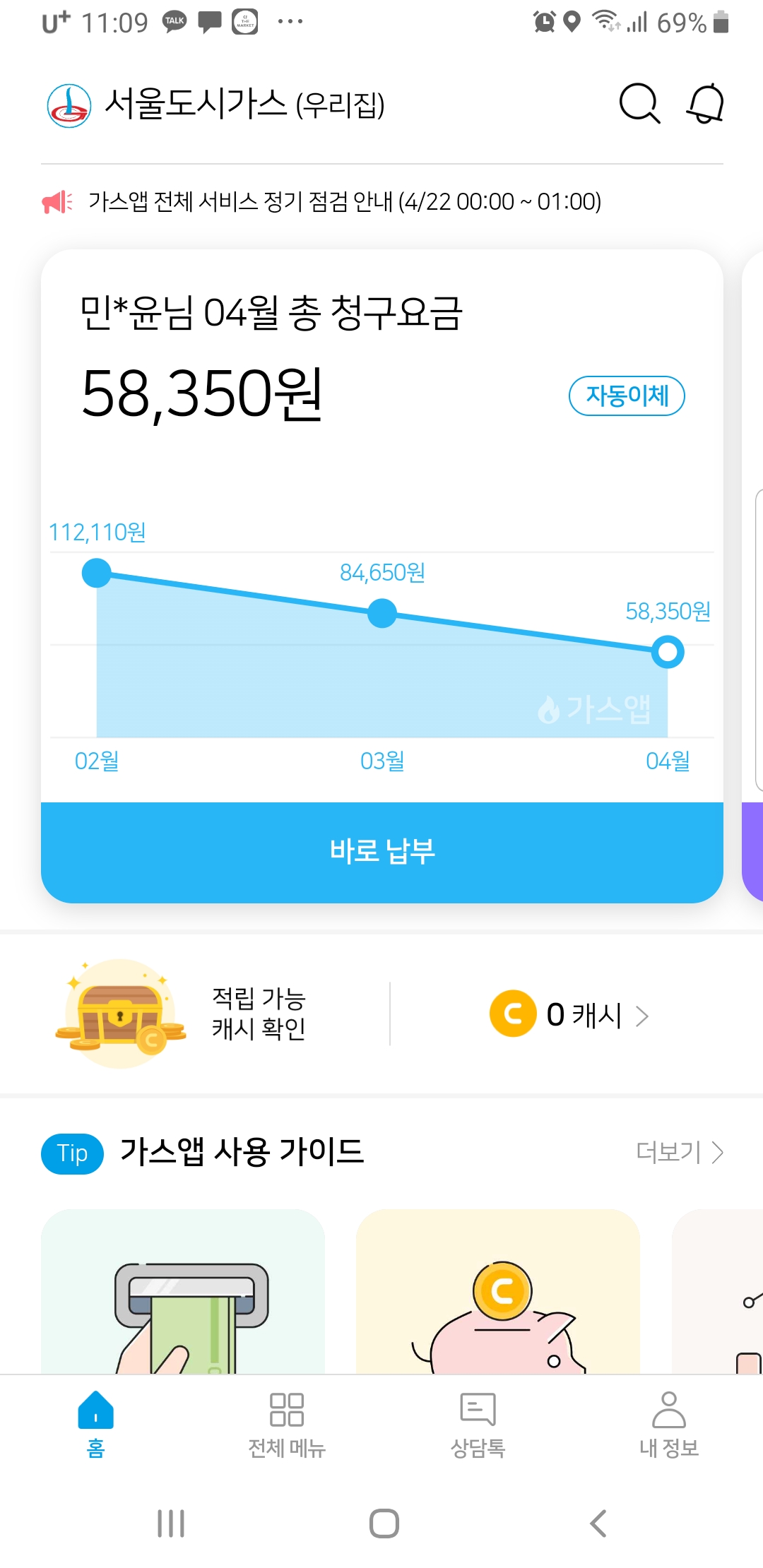Open the notifications bell
The width and height of the screenshot is (763, 1568).
pyautogui.click(x=705, y=104)
